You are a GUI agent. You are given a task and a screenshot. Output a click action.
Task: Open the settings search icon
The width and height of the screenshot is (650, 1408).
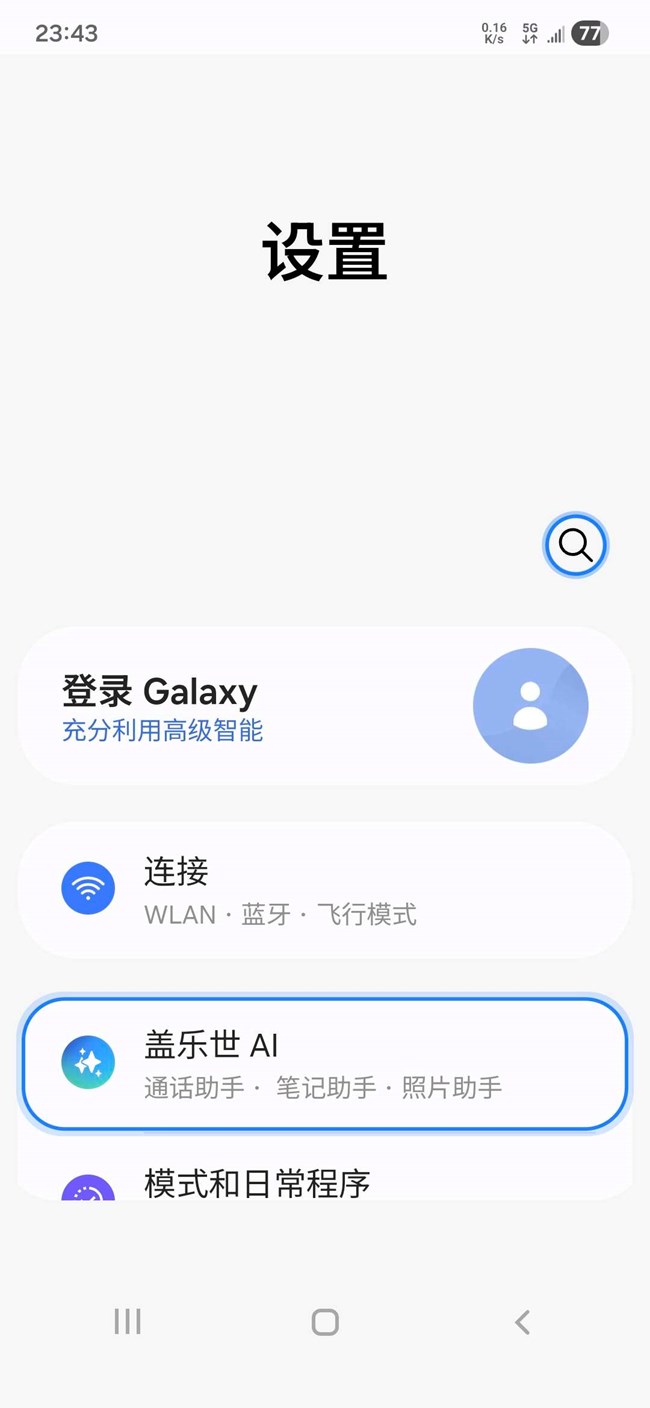coord(575,545)
